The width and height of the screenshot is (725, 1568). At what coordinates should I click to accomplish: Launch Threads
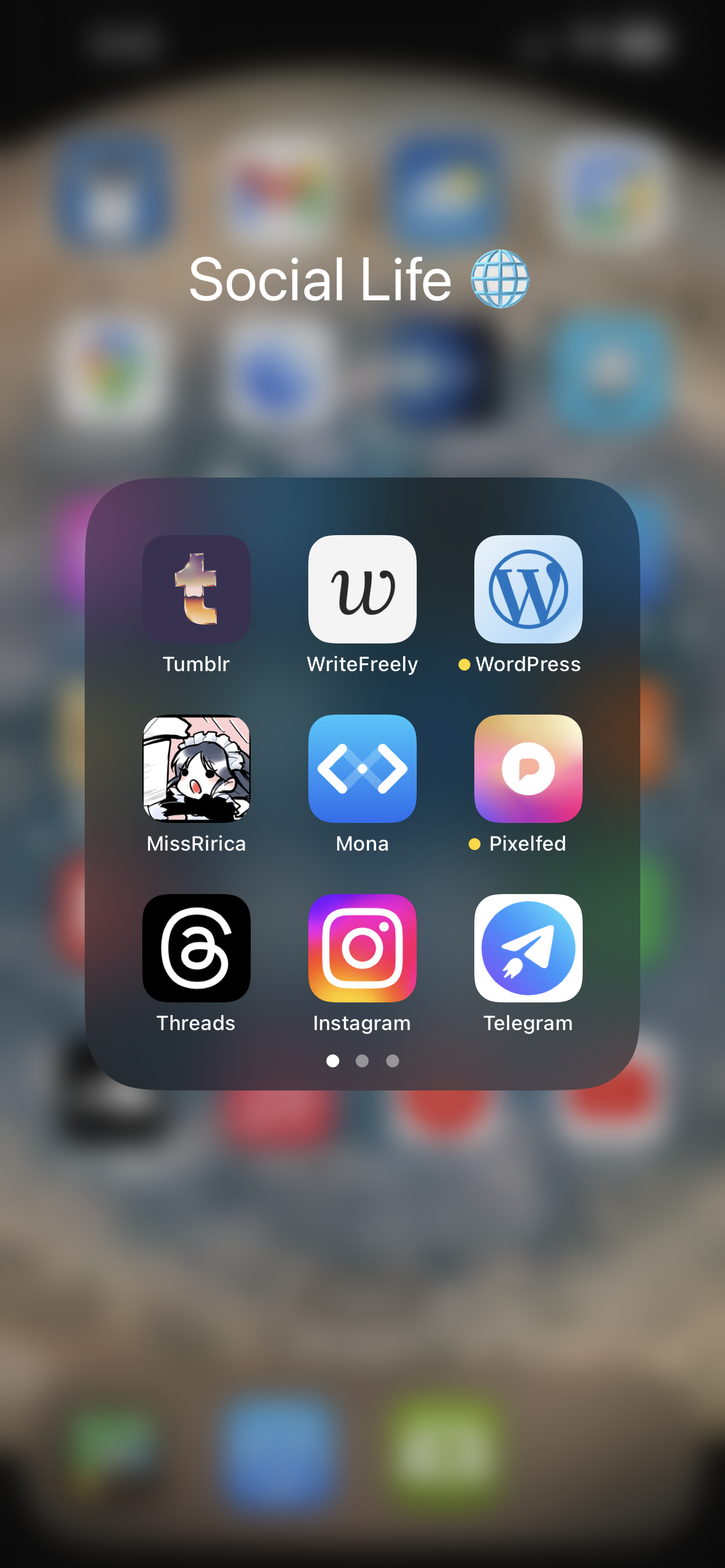pyautogui.click(x=196, y=948)
